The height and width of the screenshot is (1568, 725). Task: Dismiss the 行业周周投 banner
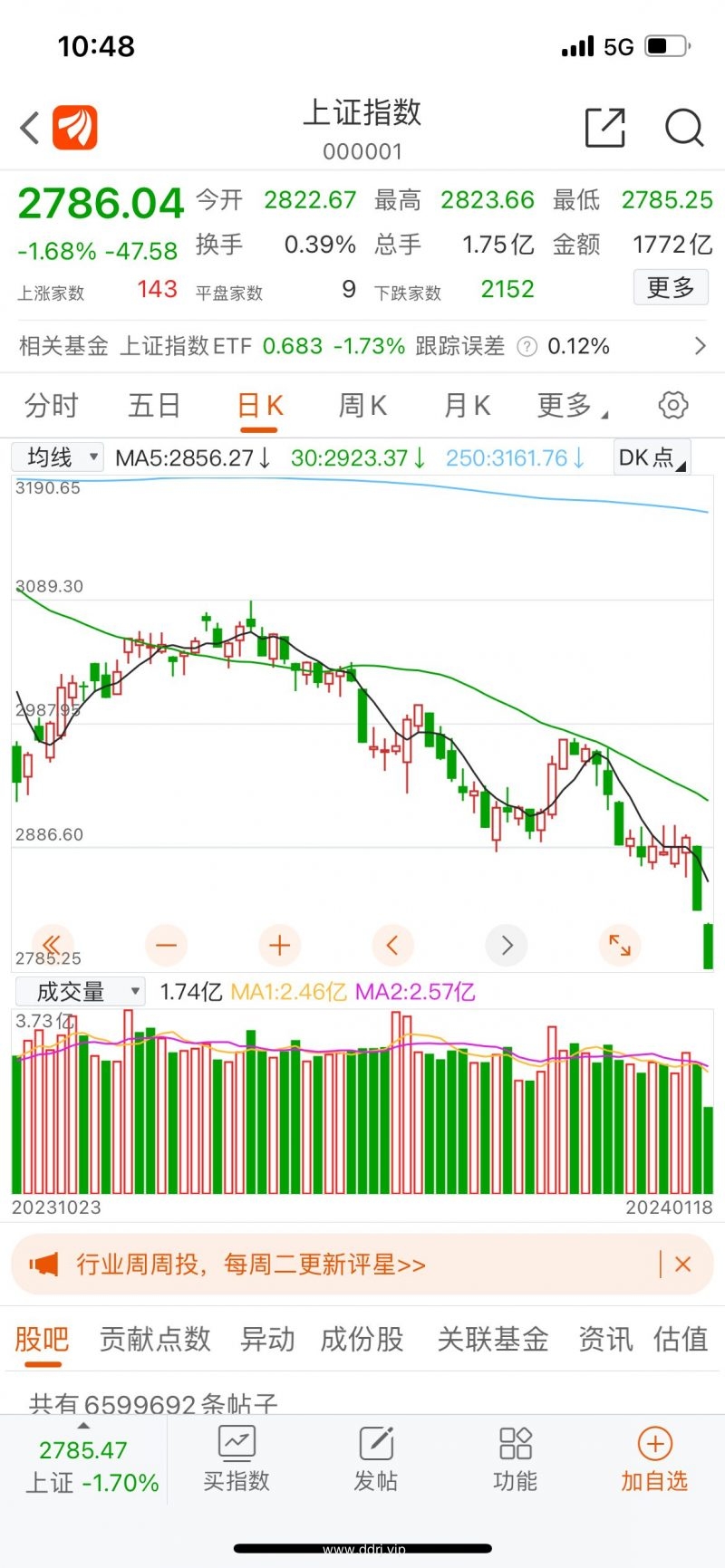(x=683, y=1265)
